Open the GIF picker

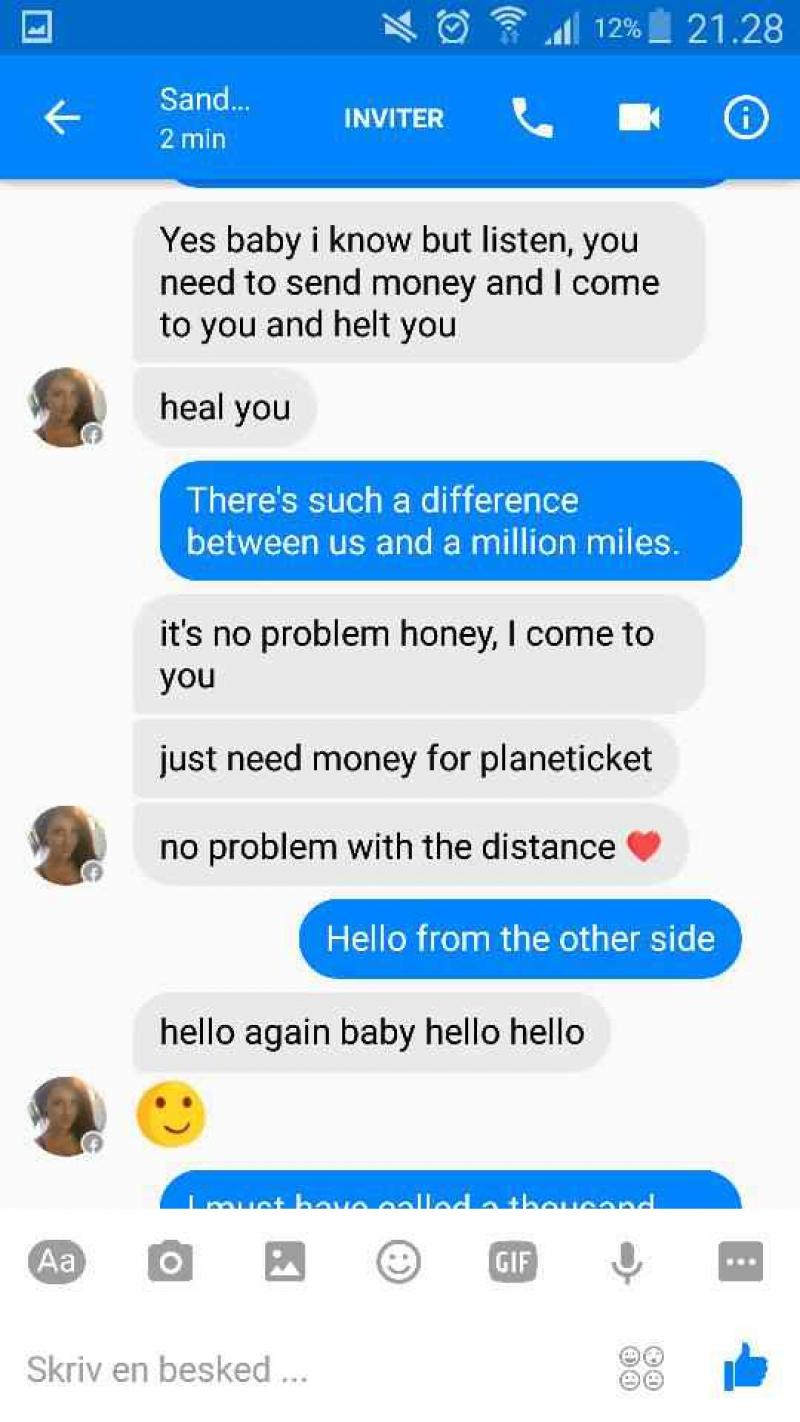[x=512, y=1262]
